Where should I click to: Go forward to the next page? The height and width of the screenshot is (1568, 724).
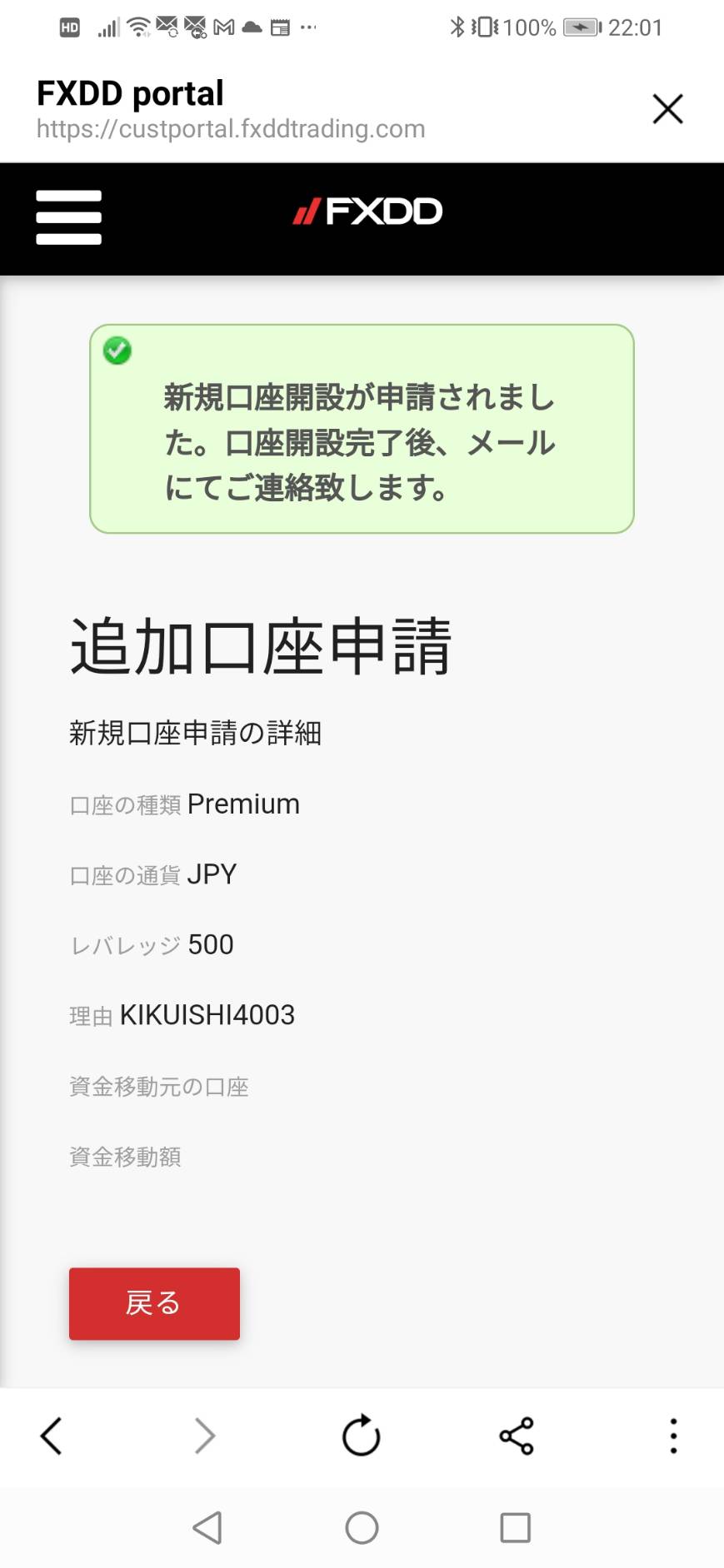(205, 1436)
